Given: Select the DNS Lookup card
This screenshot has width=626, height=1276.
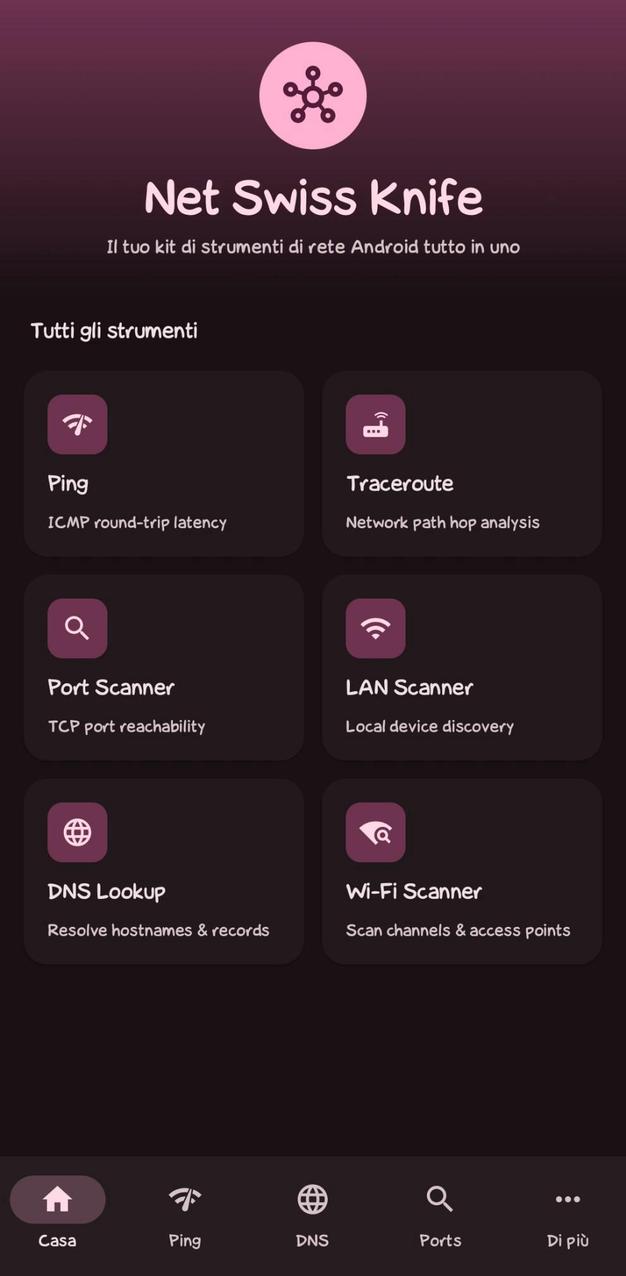Looking at the screenshot, I should coord(163,872).
